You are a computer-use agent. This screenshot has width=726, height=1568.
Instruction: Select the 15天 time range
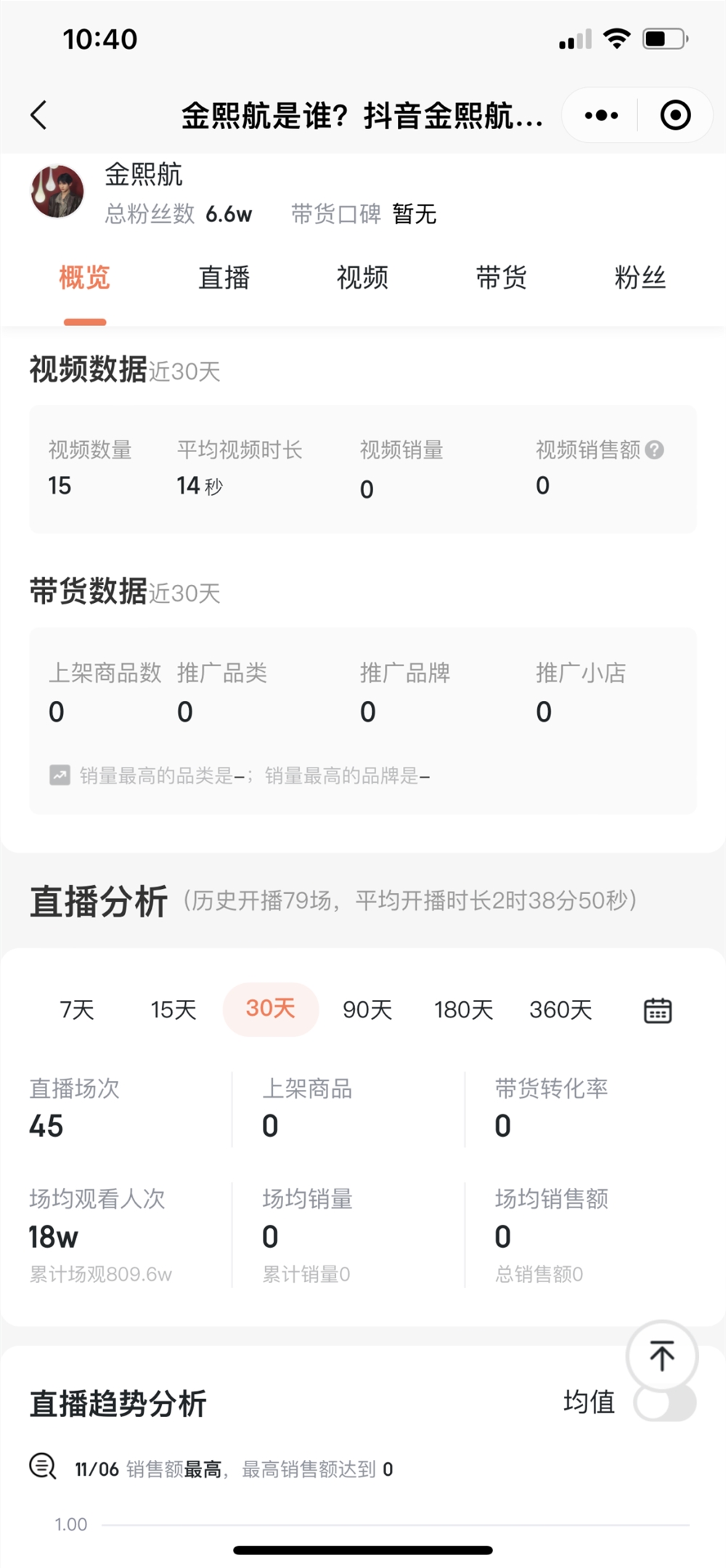tap(174, 1009)
